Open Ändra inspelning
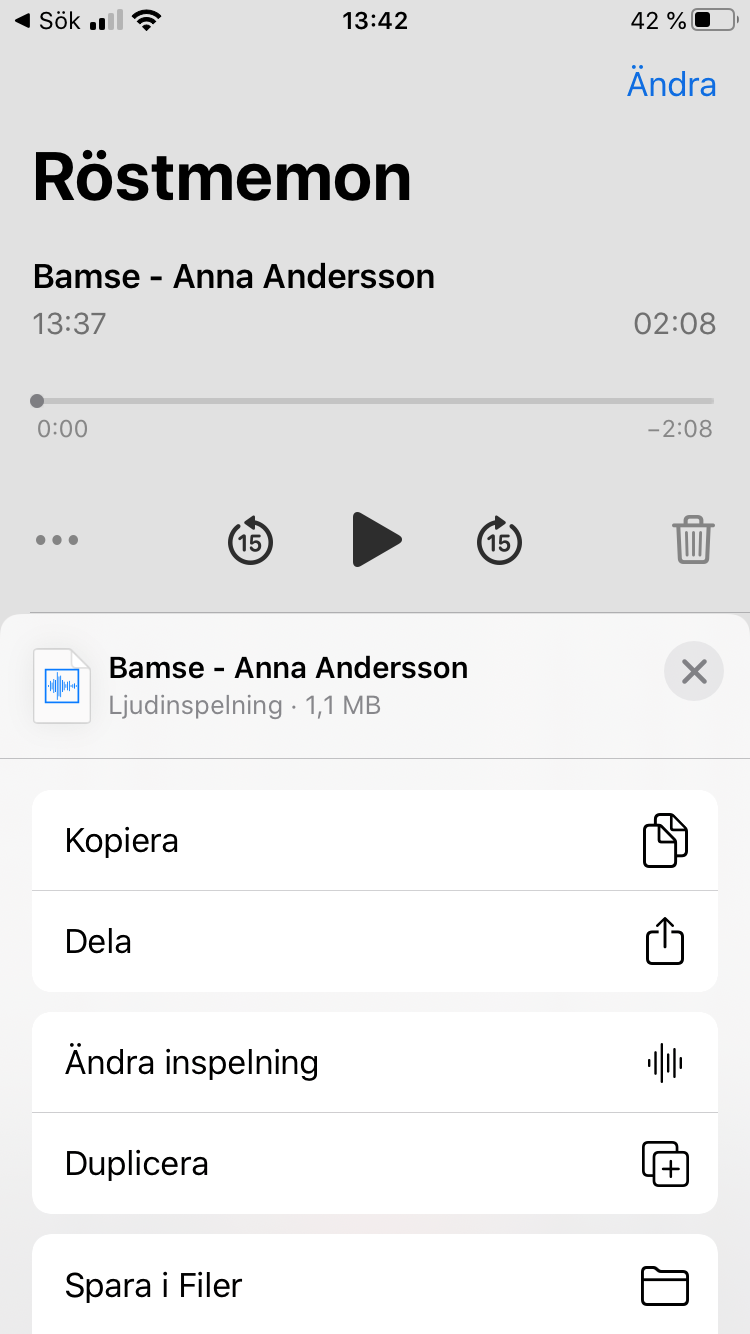750x1334 pixels. (x=375, y=1062)
